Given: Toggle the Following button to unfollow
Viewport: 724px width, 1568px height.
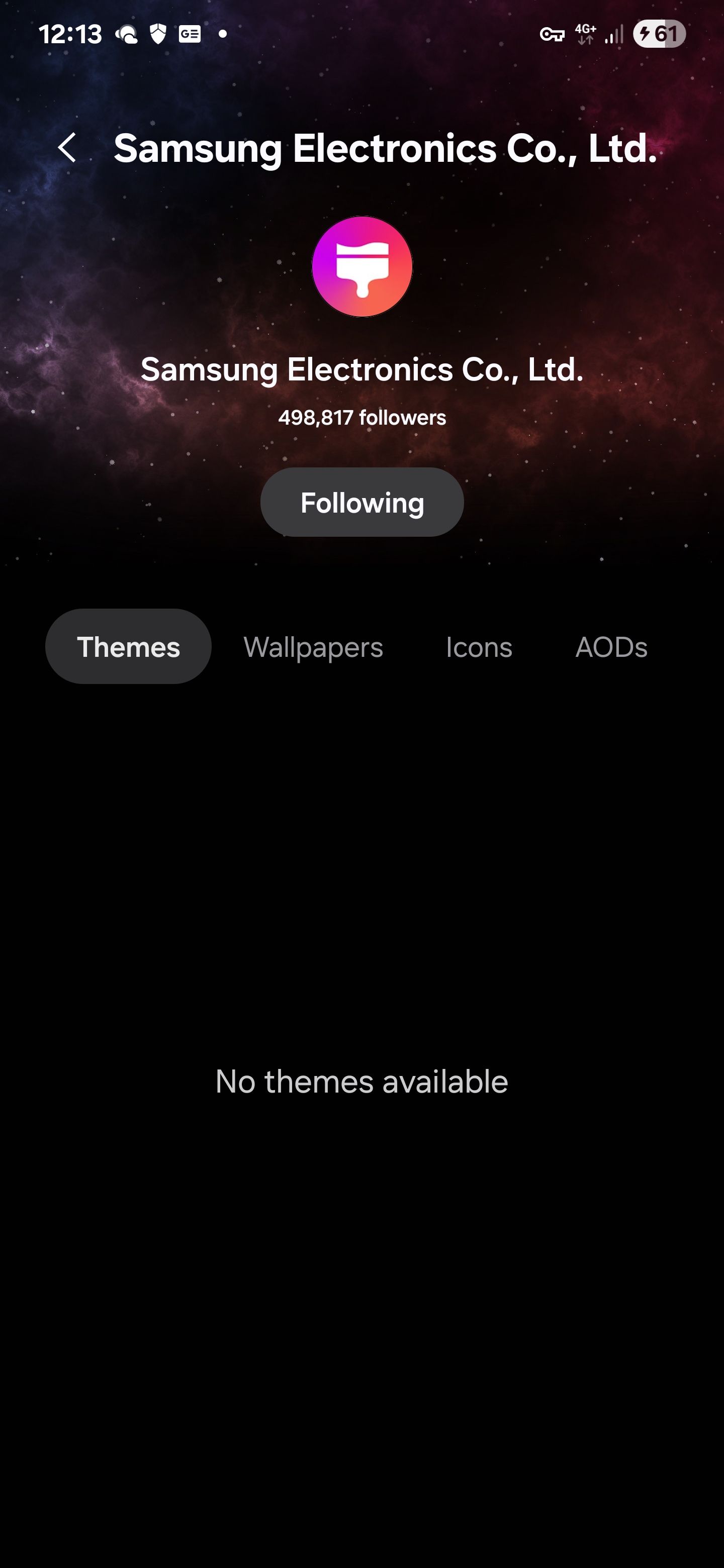Looking at the screenshot, I should (361, 502).
